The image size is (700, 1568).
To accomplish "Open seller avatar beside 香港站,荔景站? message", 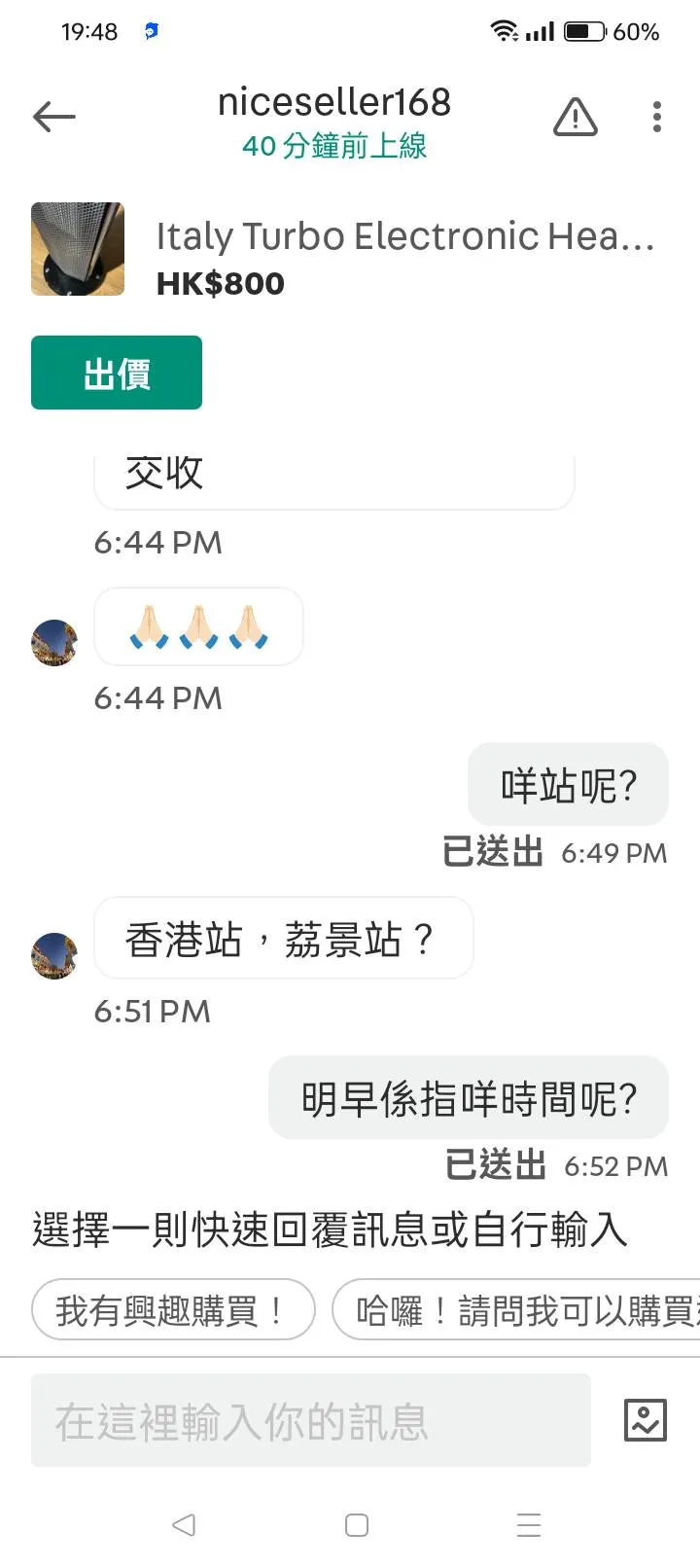I will [x=54, y=956].
